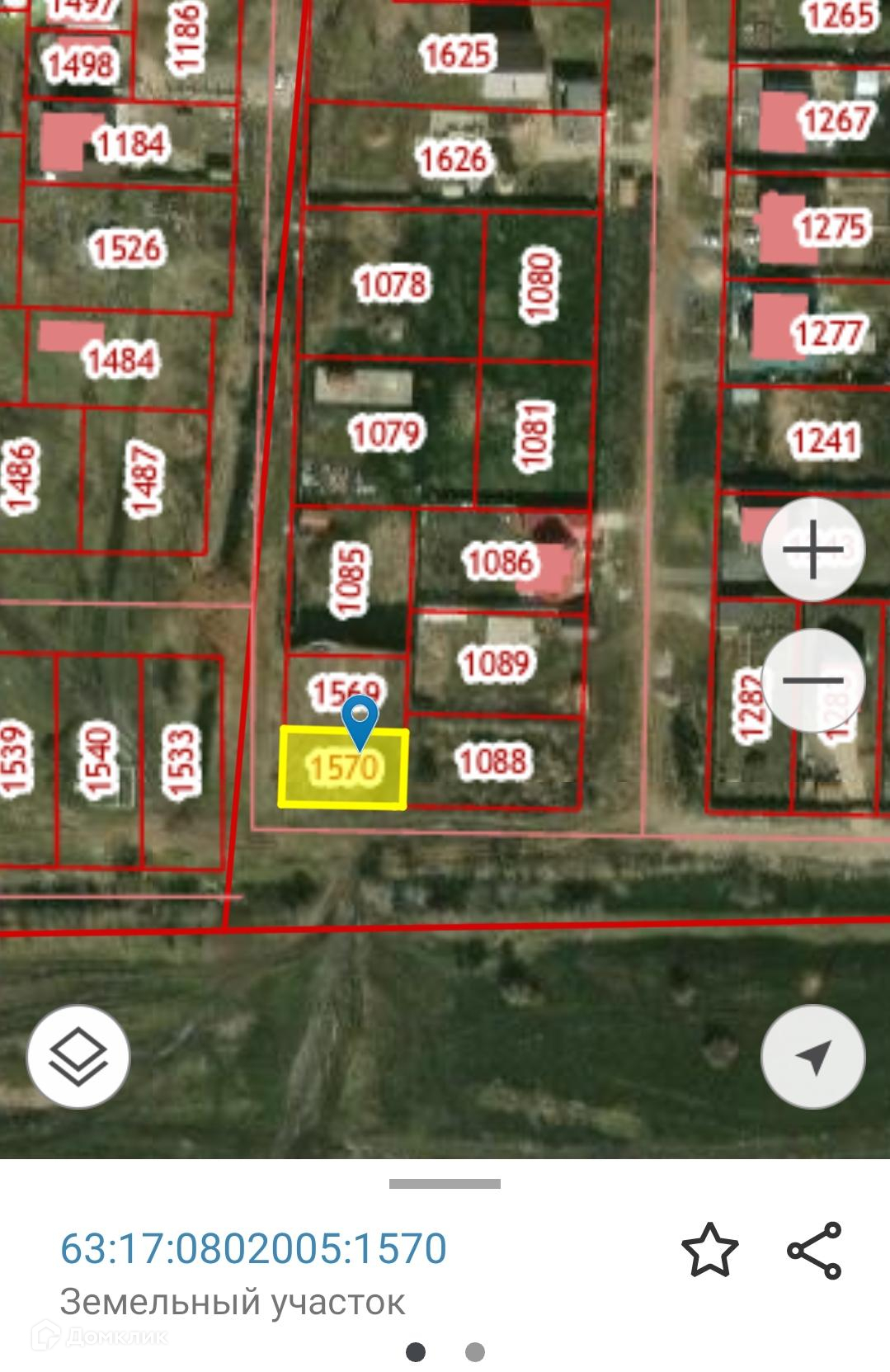Select the highlighted 1570 parcel marker
This screenshot has width=890, height=1372.
click(360, 719)
